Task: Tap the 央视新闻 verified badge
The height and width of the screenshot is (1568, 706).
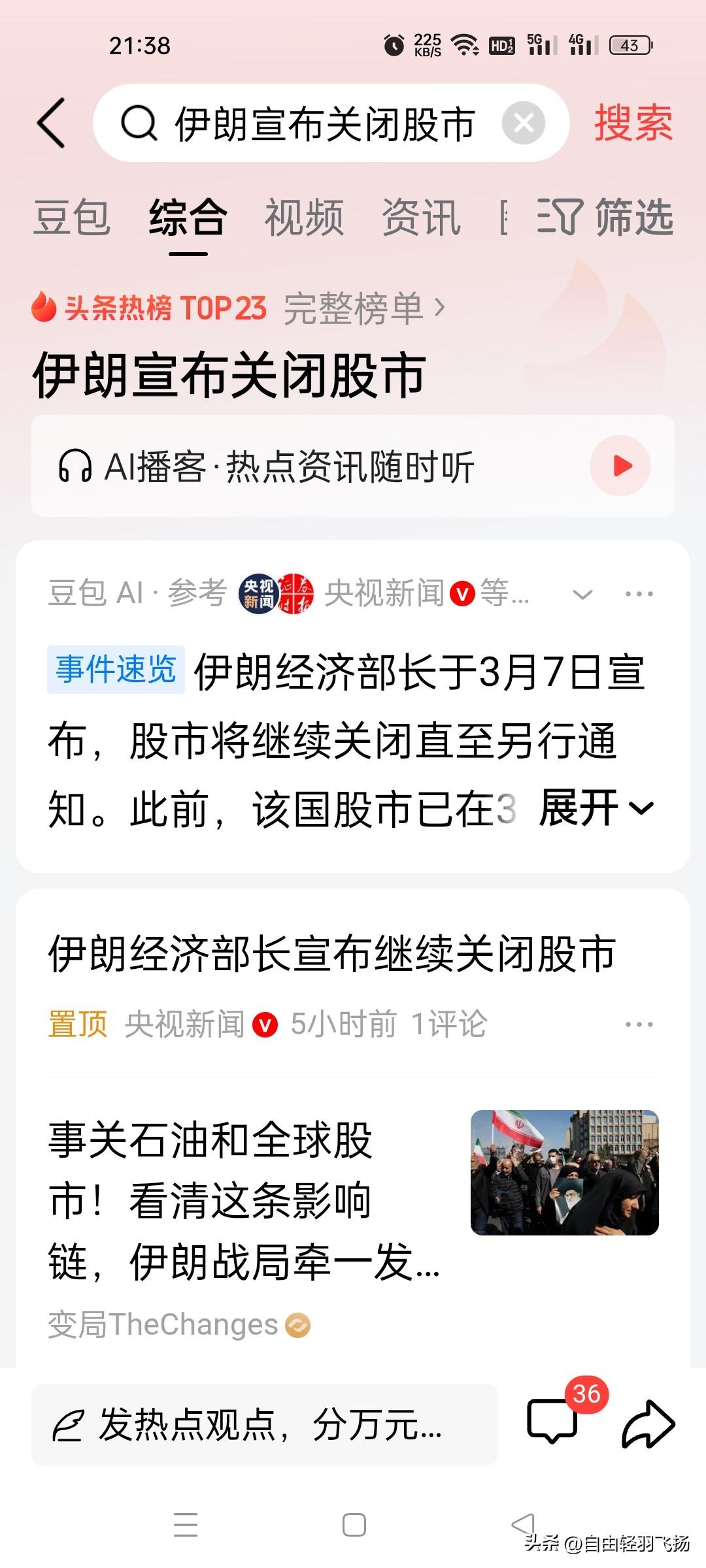Action: 462,593
